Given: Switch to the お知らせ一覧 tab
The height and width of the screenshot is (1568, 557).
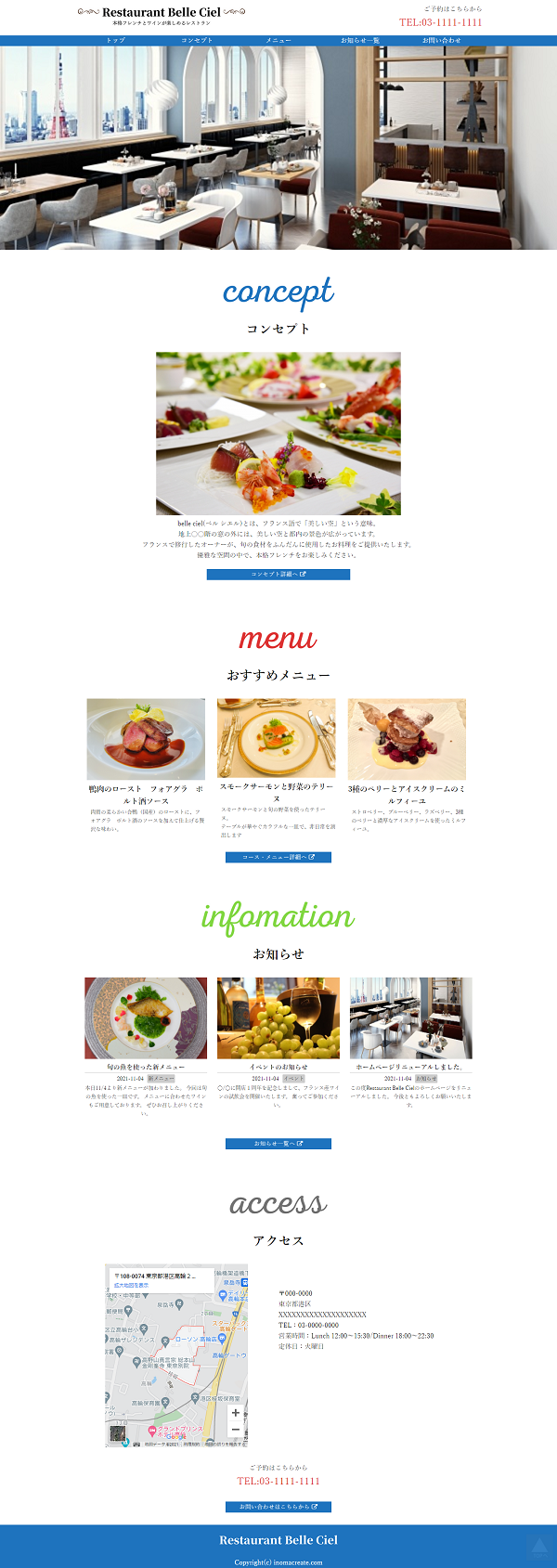Looking at the screenshot, I should [x=359, y=41].
